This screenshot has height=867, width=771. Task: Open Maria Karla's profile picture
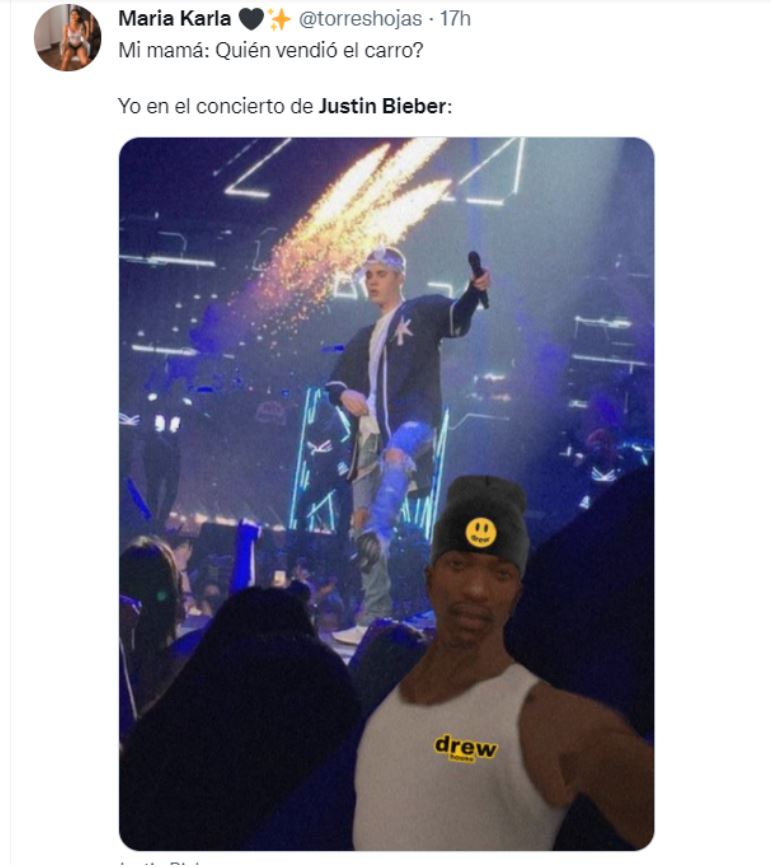tap(67, 37)
